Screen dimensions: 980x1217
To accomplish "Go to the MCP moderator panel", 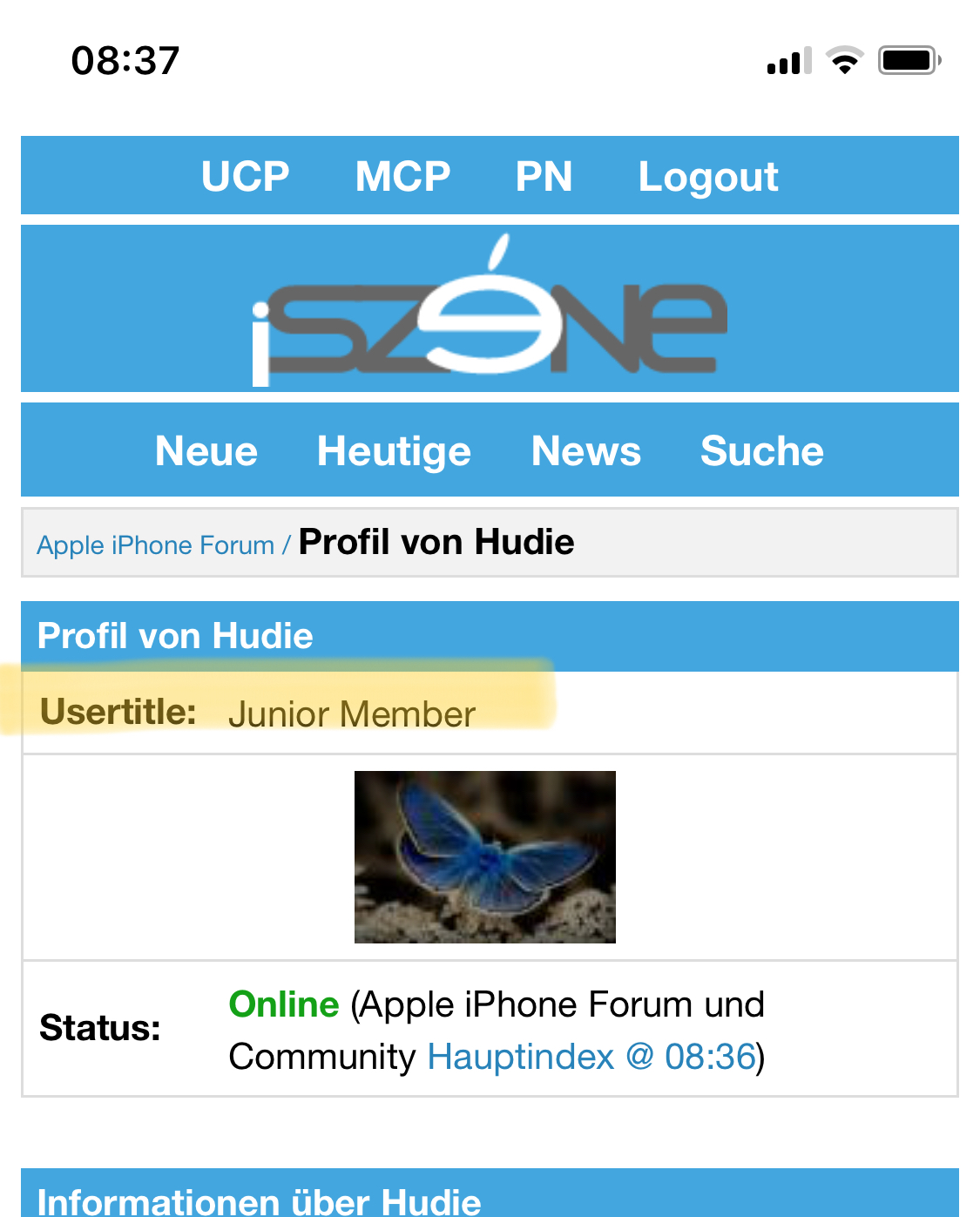I will point(402,177).
